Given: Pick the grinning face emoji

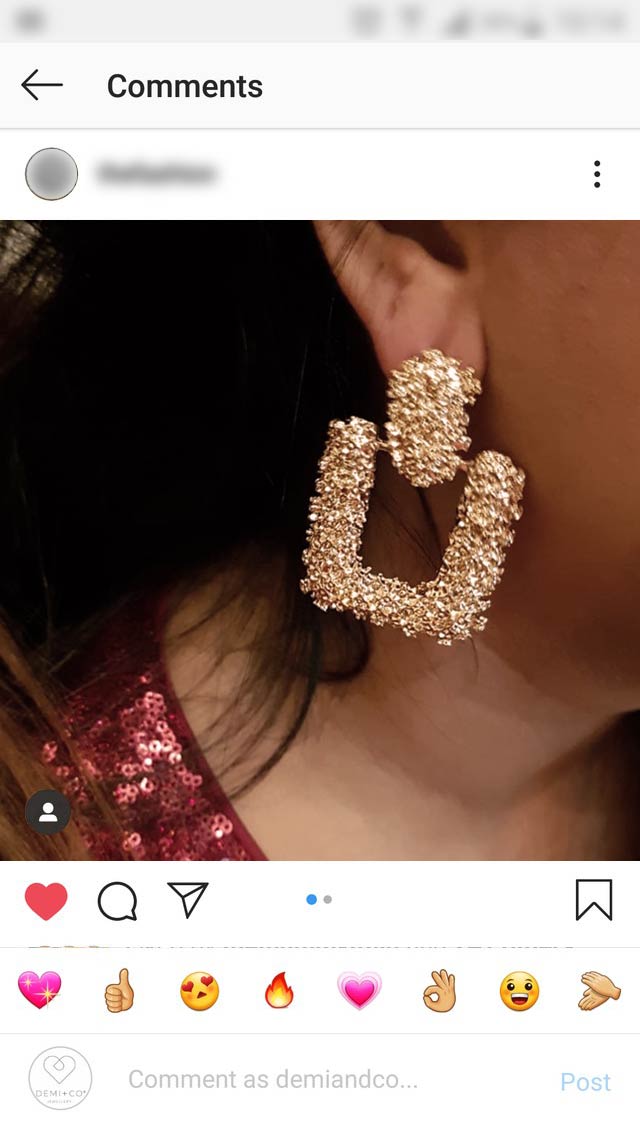Looking at the screenshot, I should tap(519, 991).
